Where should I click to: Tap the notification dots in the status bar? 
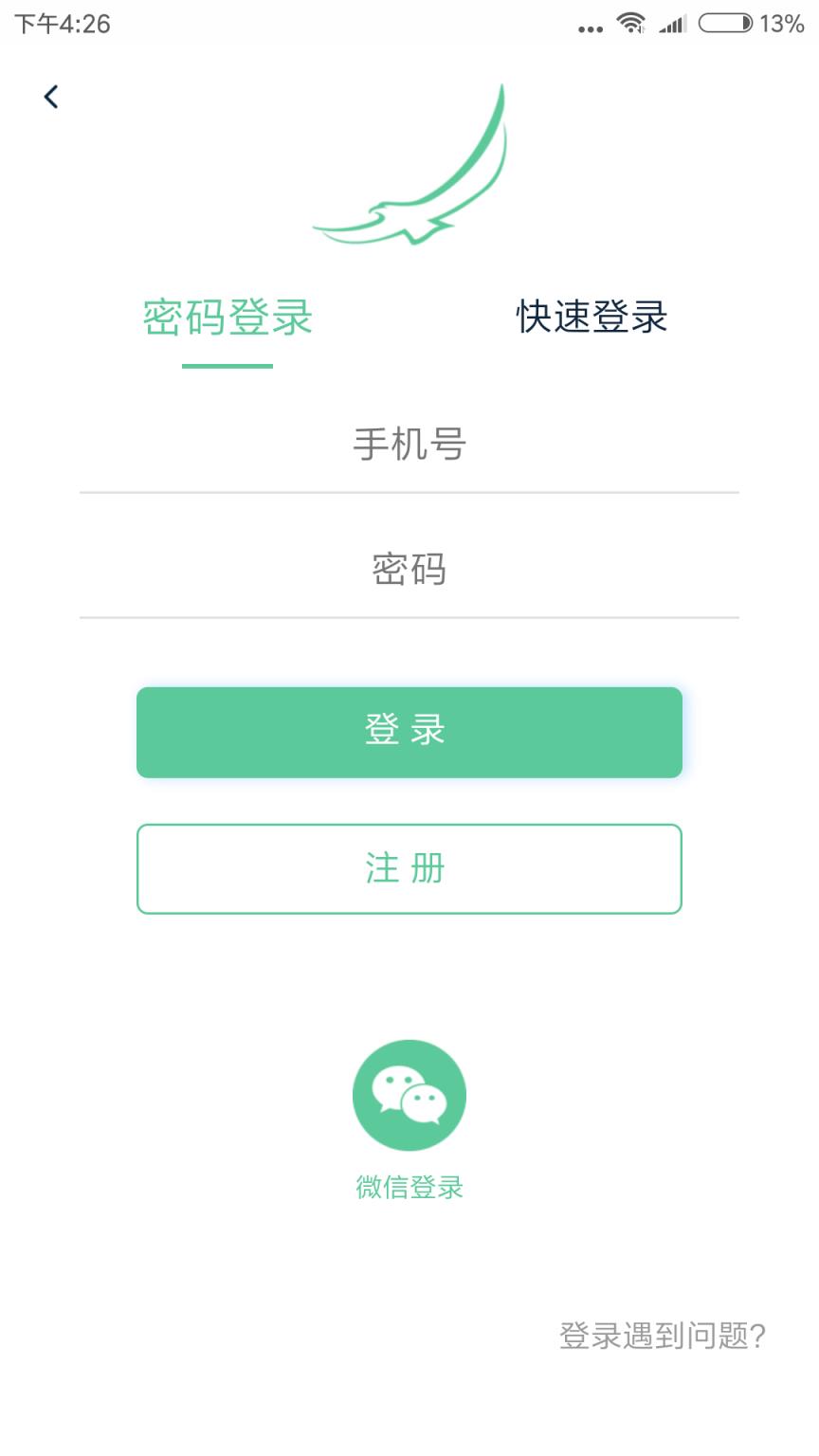pyautogui.click(x=589, y=28)
